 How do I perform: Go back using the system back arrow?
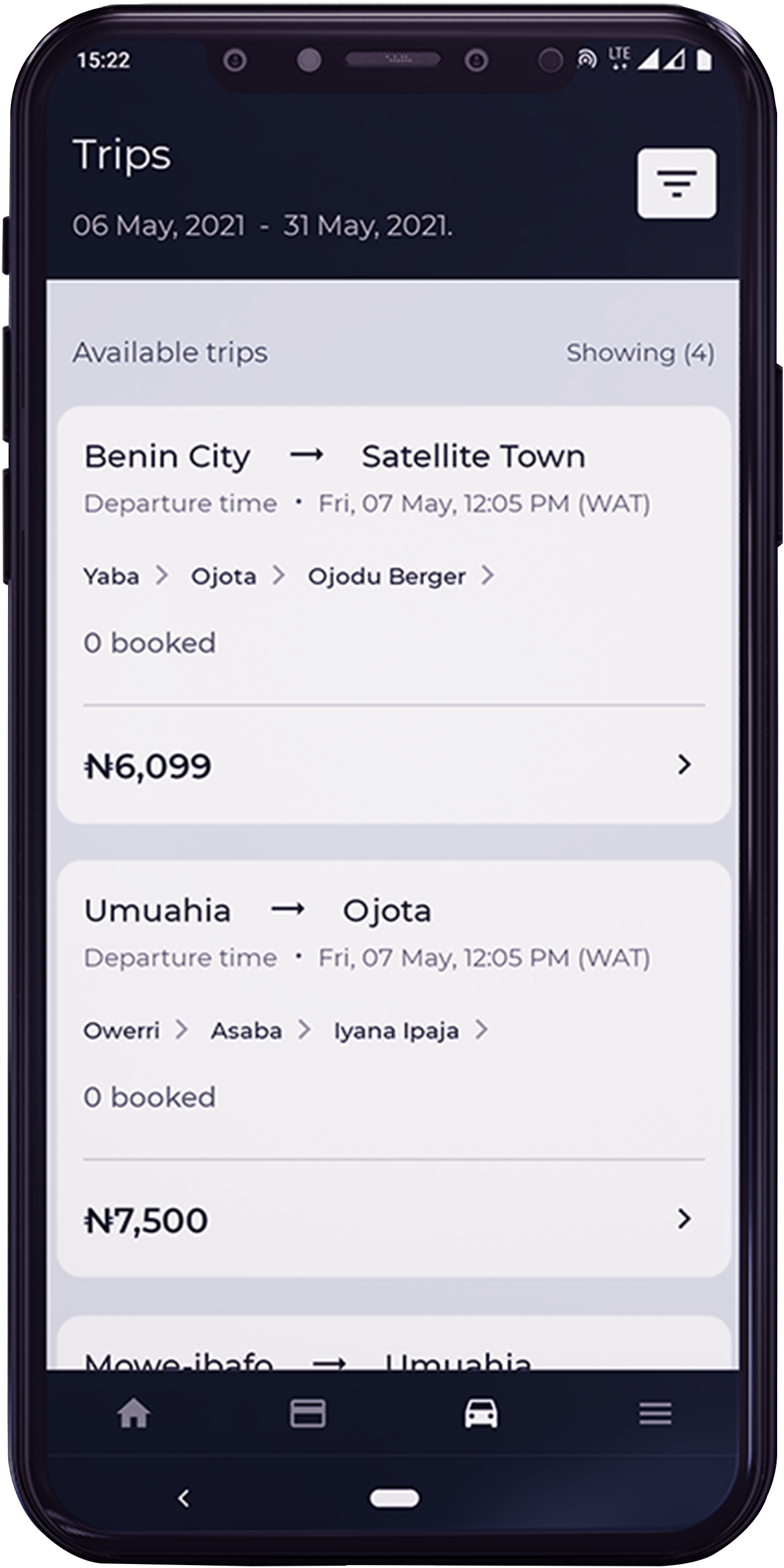tap(184, 1498)
